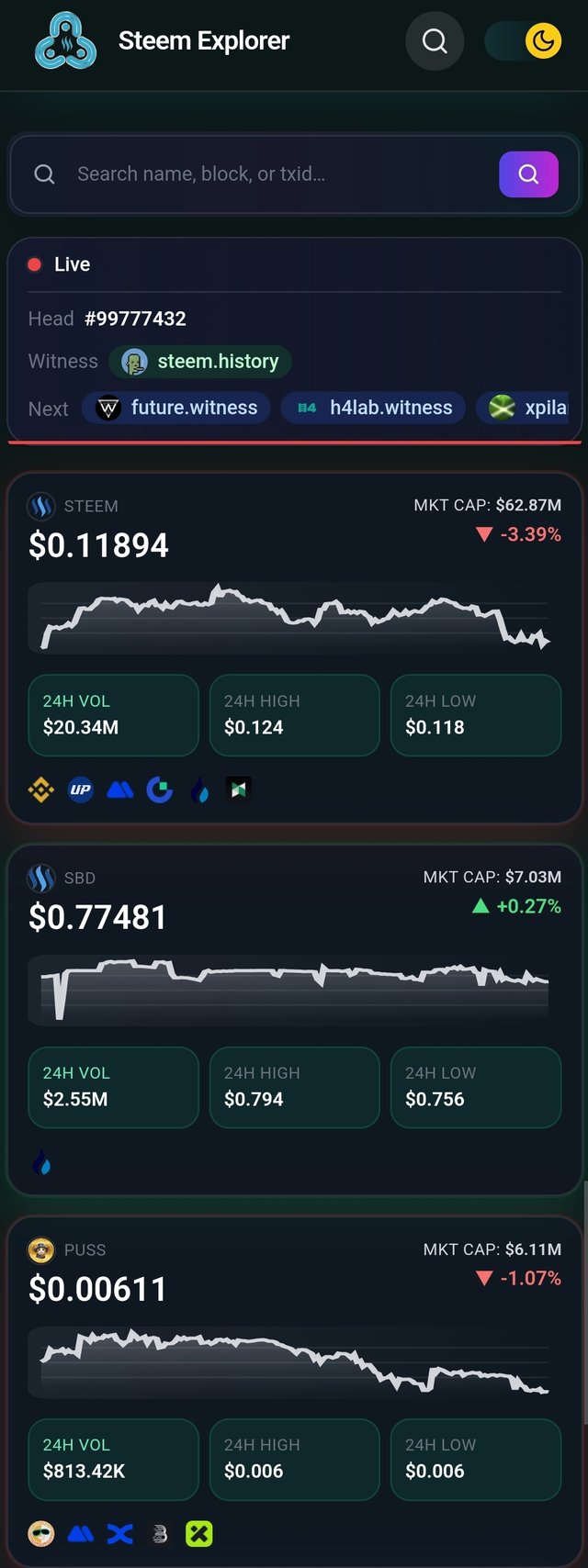Focus the name, block, or txid search field
Screen dimensions: 588x1568
point(276,174)
